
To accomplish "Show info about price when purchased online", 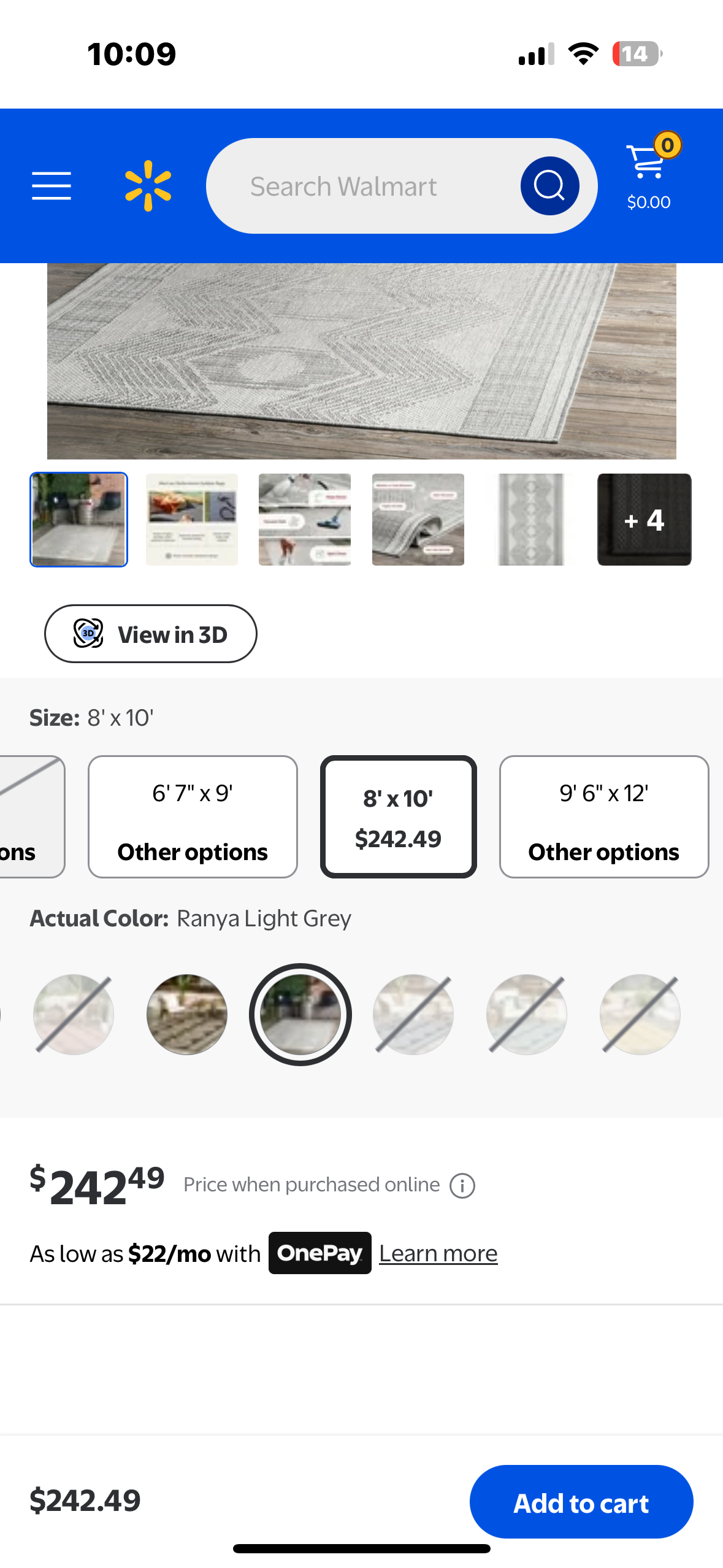I will 462,1186.
